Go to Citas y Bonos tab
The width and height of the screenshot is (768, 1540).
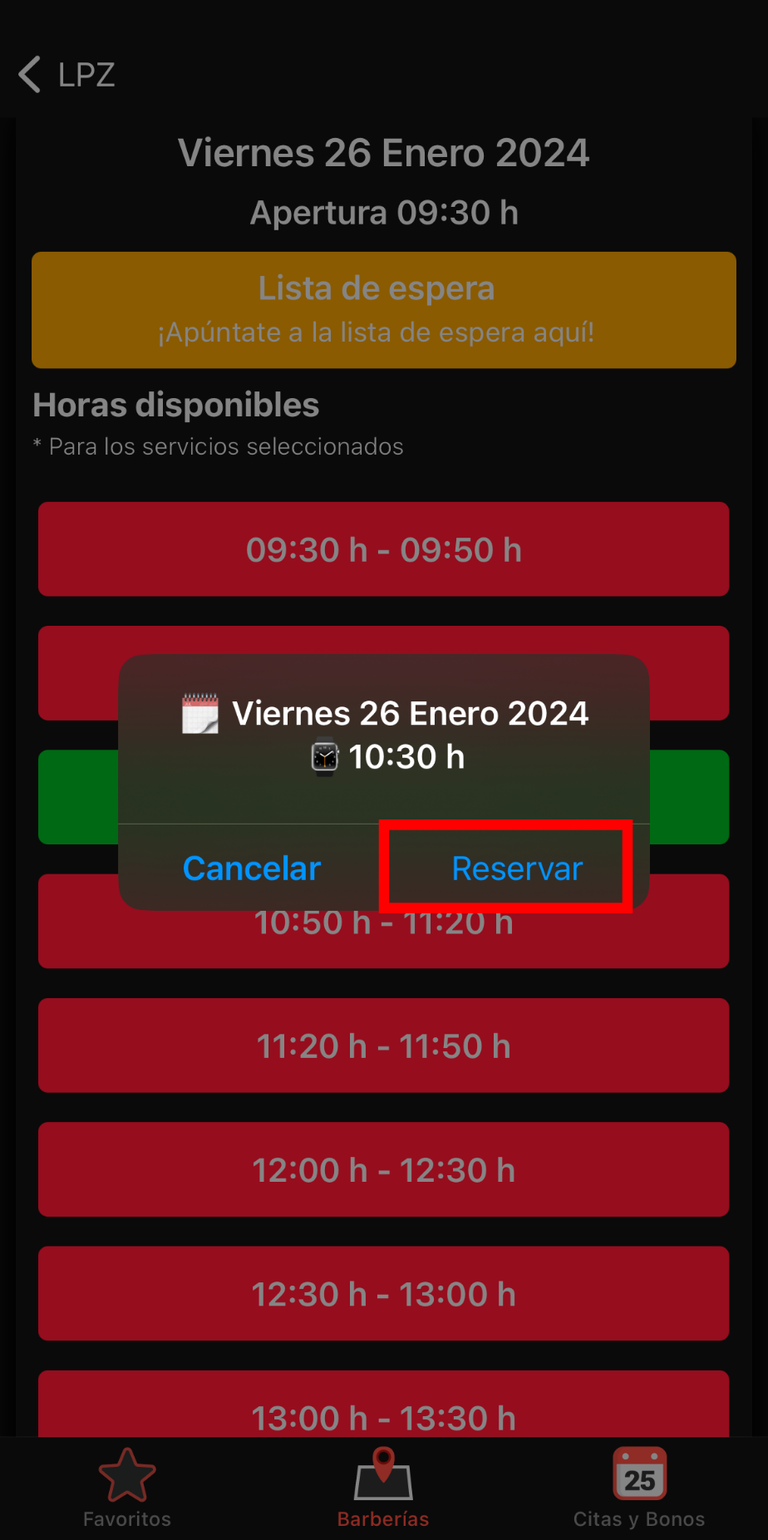(639, 1489)
